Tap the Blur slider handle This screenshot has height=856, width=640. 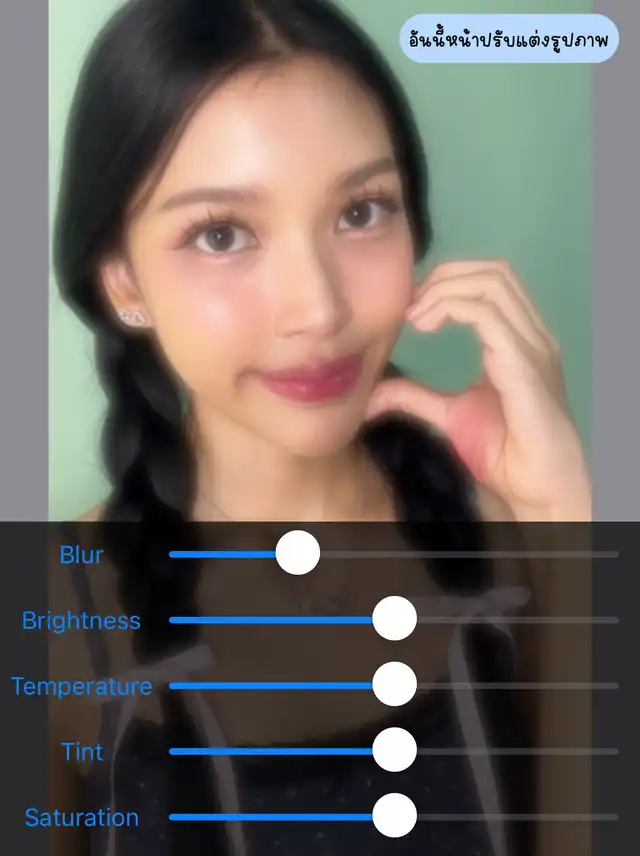click(x=297, y=553)
